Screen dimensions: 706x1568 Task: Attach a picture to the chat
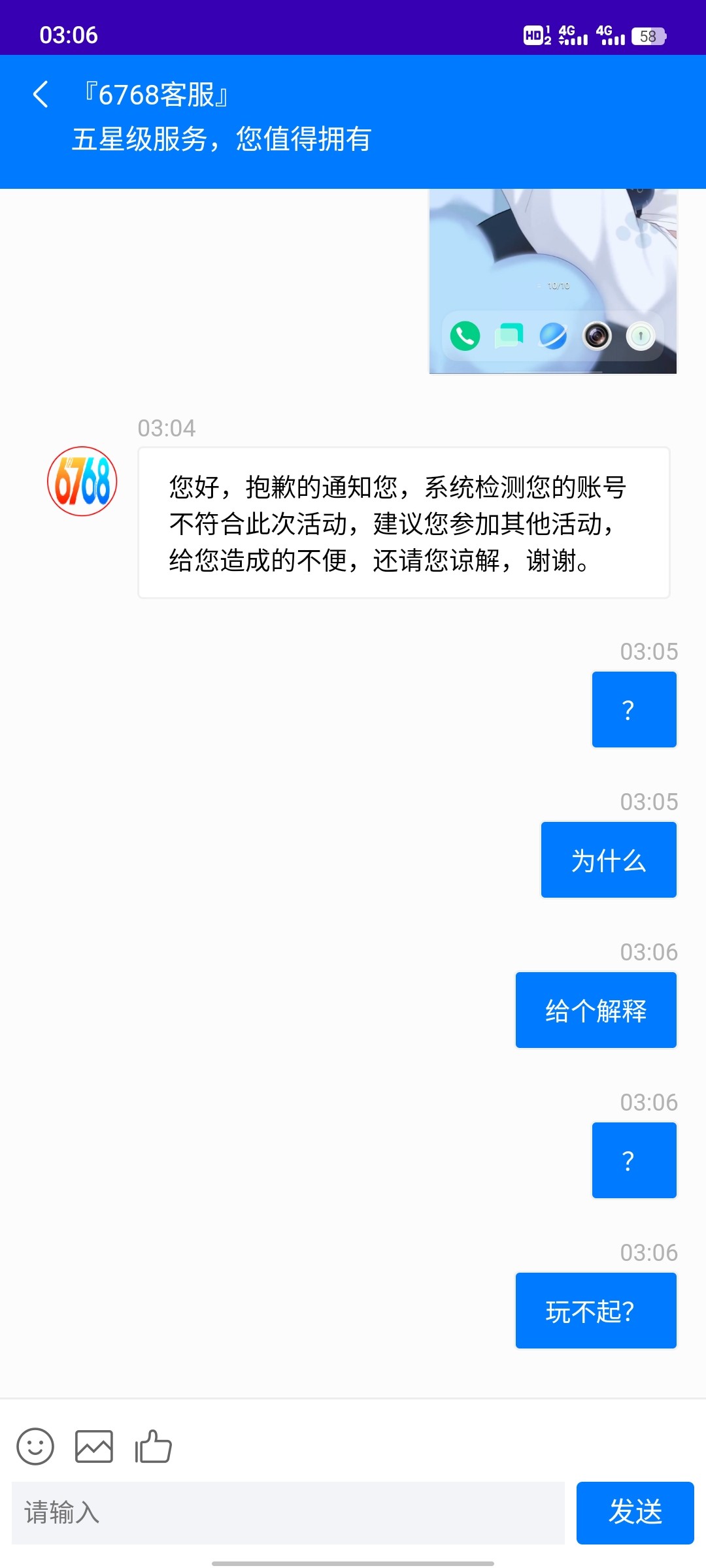pyautogui.click(x=94, y=1446)
